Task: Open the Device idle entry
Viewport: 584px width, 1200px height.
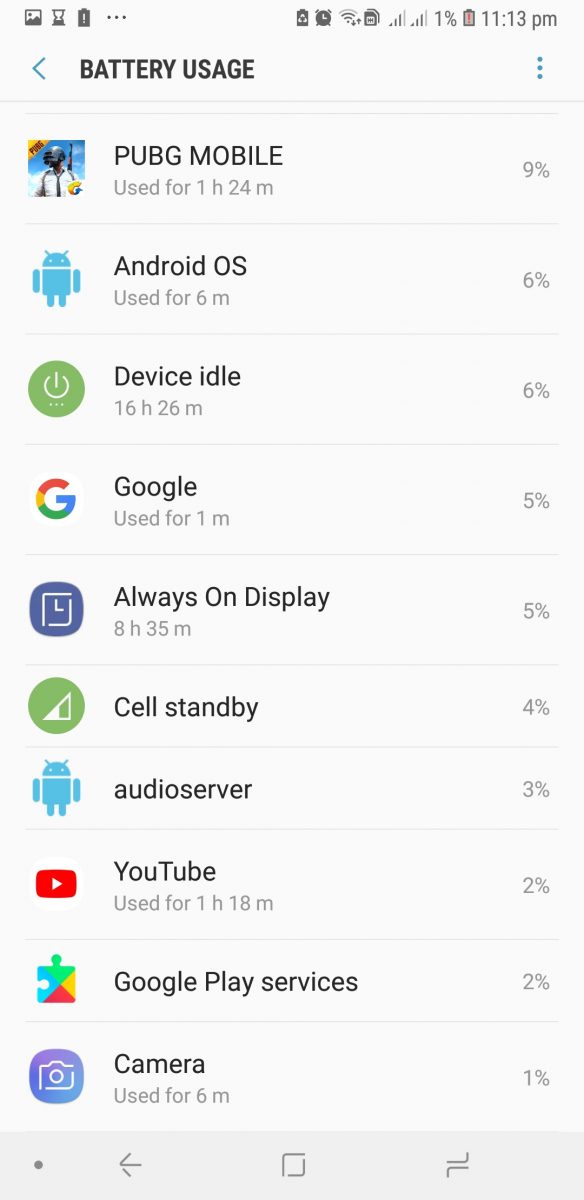Action: [x=292, y=389]
